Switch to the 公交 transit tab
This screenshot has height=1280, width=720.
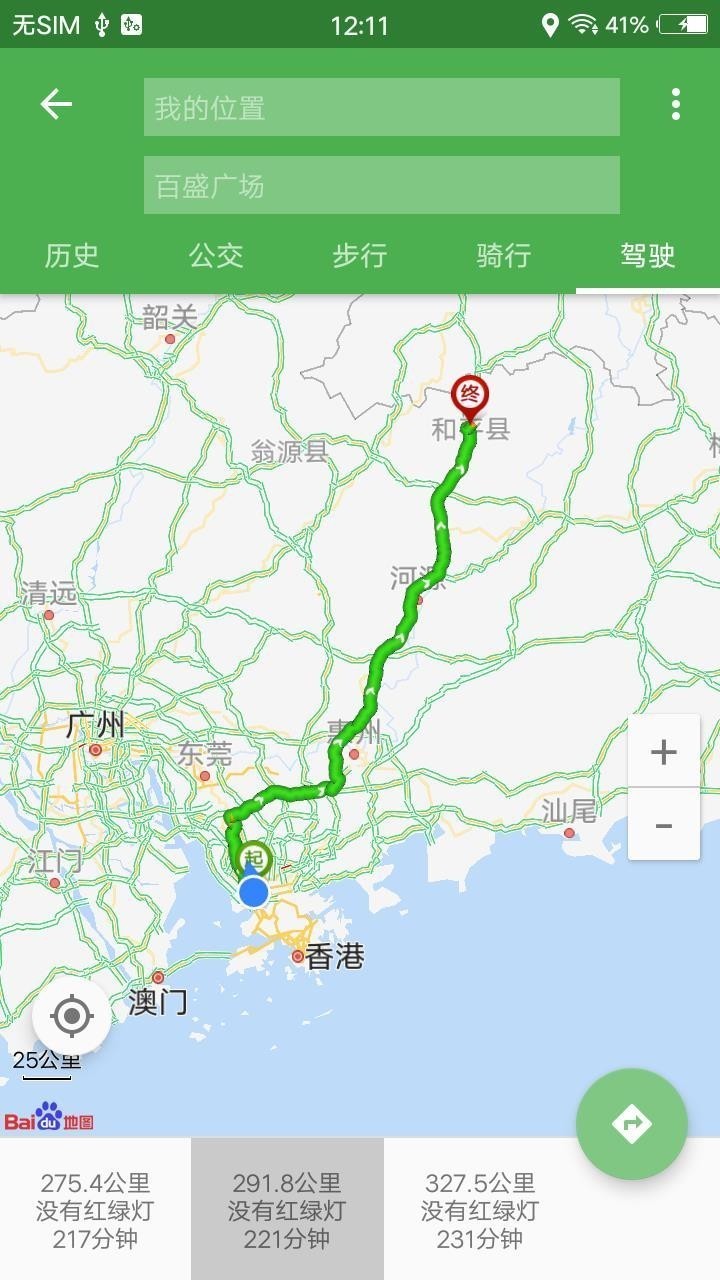(215, 256)
